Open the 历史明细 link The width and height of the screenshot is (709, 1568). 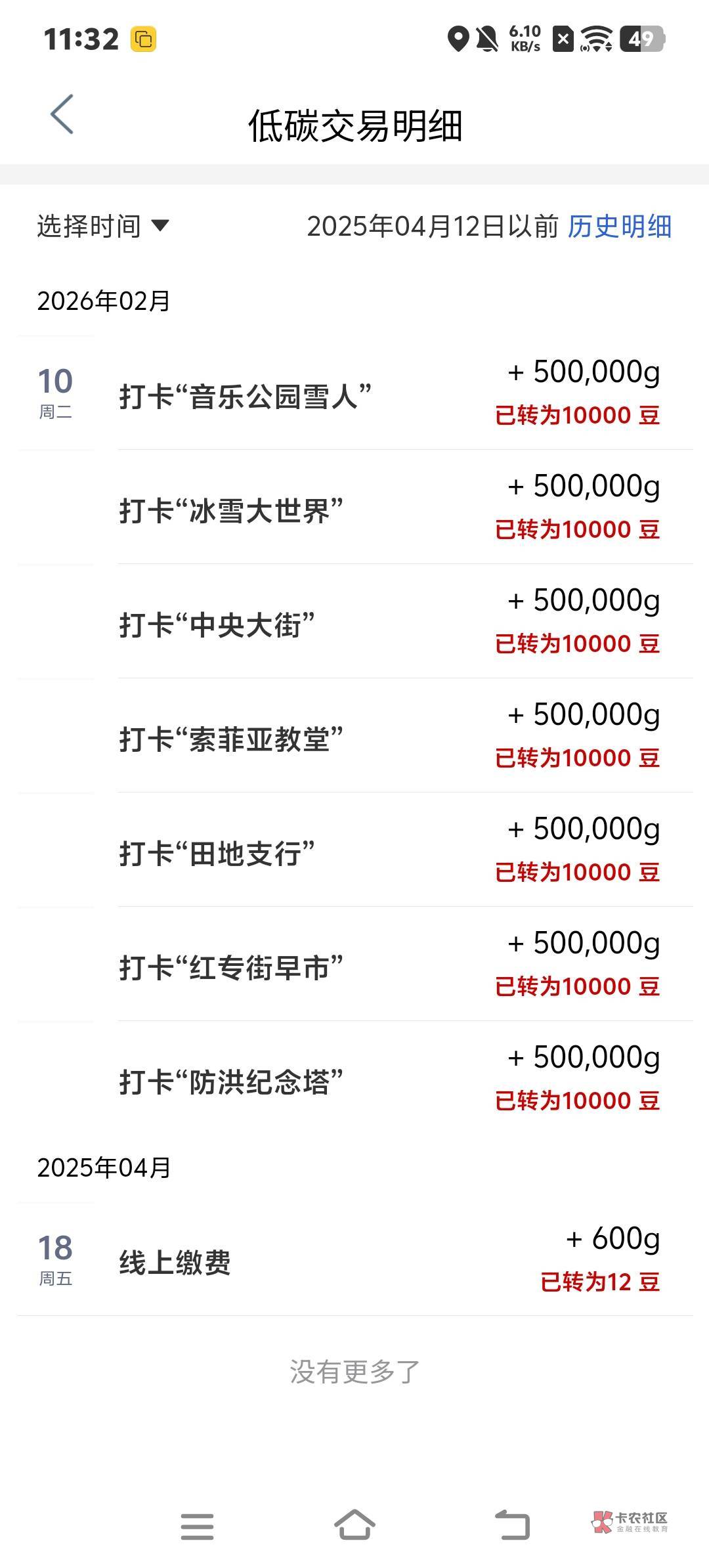[x=619, y=227]
